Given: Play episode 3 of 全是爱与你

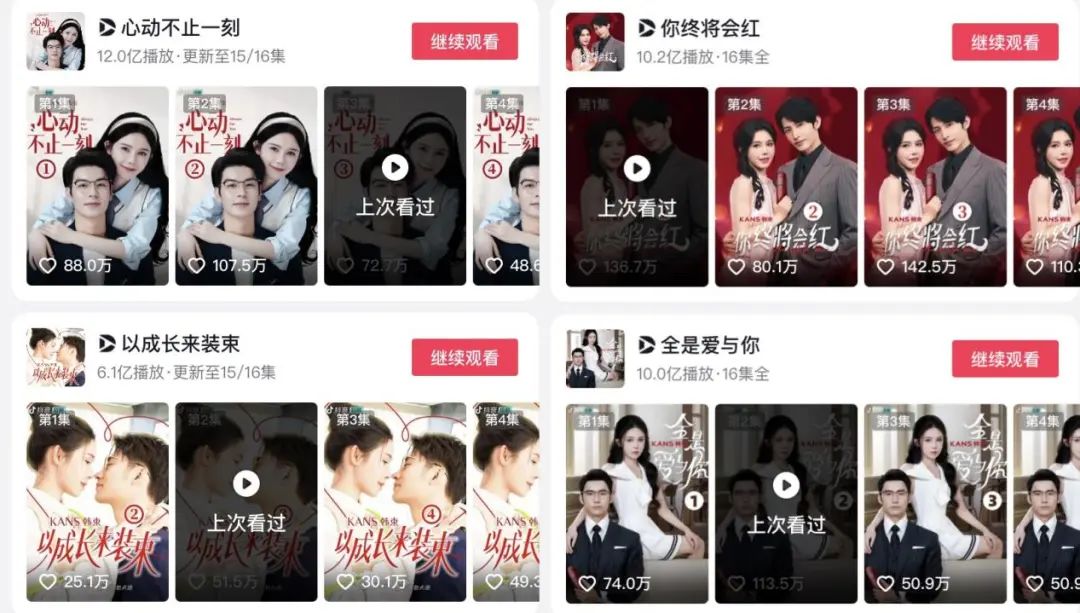Looking at the screenshot, I should [934, 502].
